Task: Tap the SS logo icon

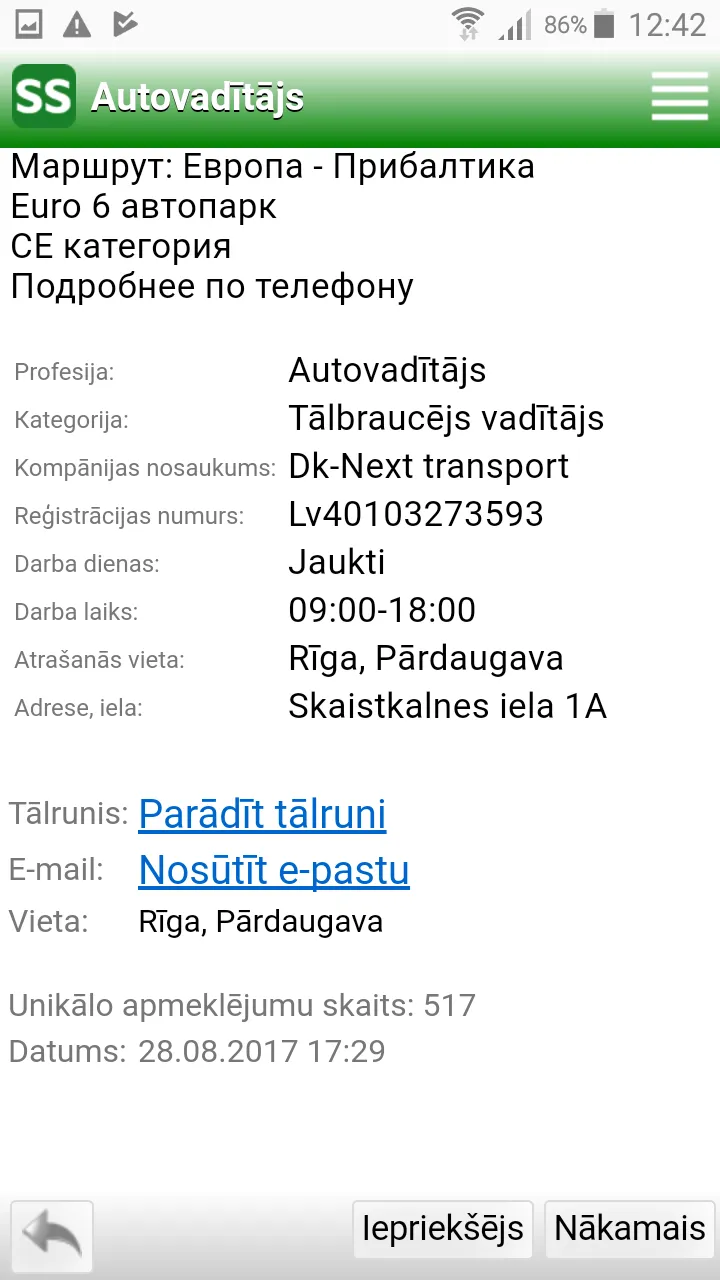Action: pos(44,97)
